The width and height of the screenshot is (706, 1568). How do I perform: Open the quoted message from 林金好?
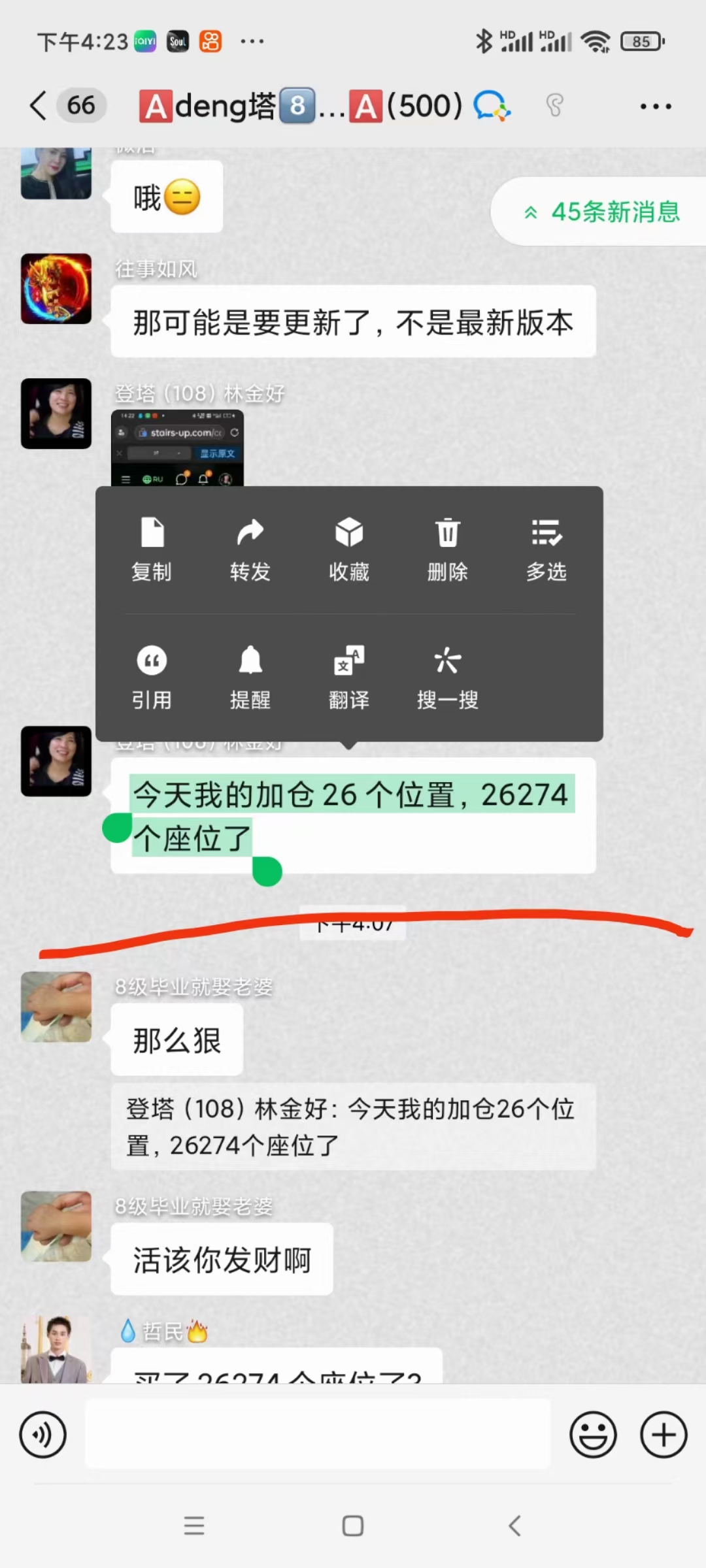tap(353, 1127)
